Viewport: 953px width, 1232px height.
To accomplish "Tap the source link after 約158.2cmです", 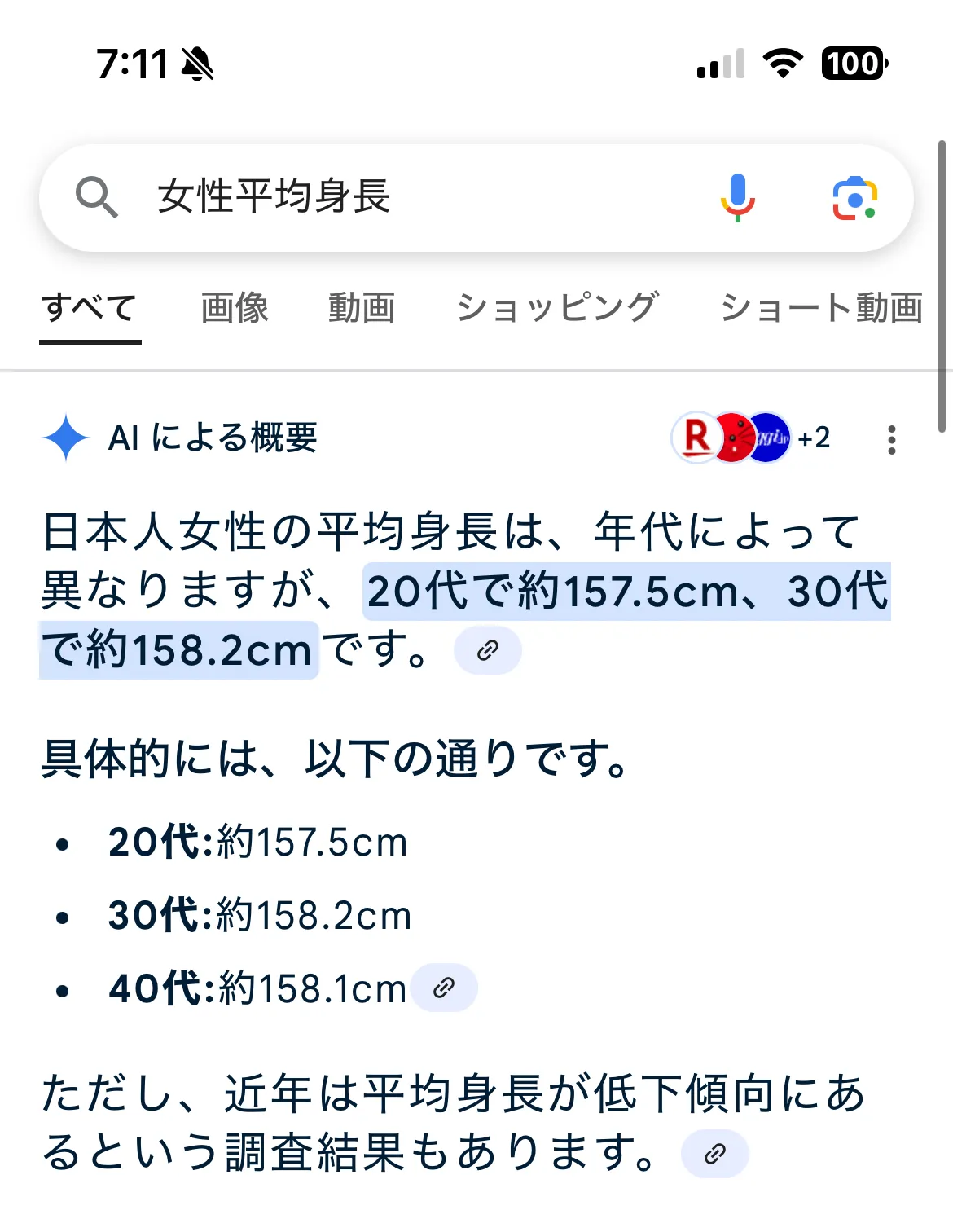I will (487, 650).
